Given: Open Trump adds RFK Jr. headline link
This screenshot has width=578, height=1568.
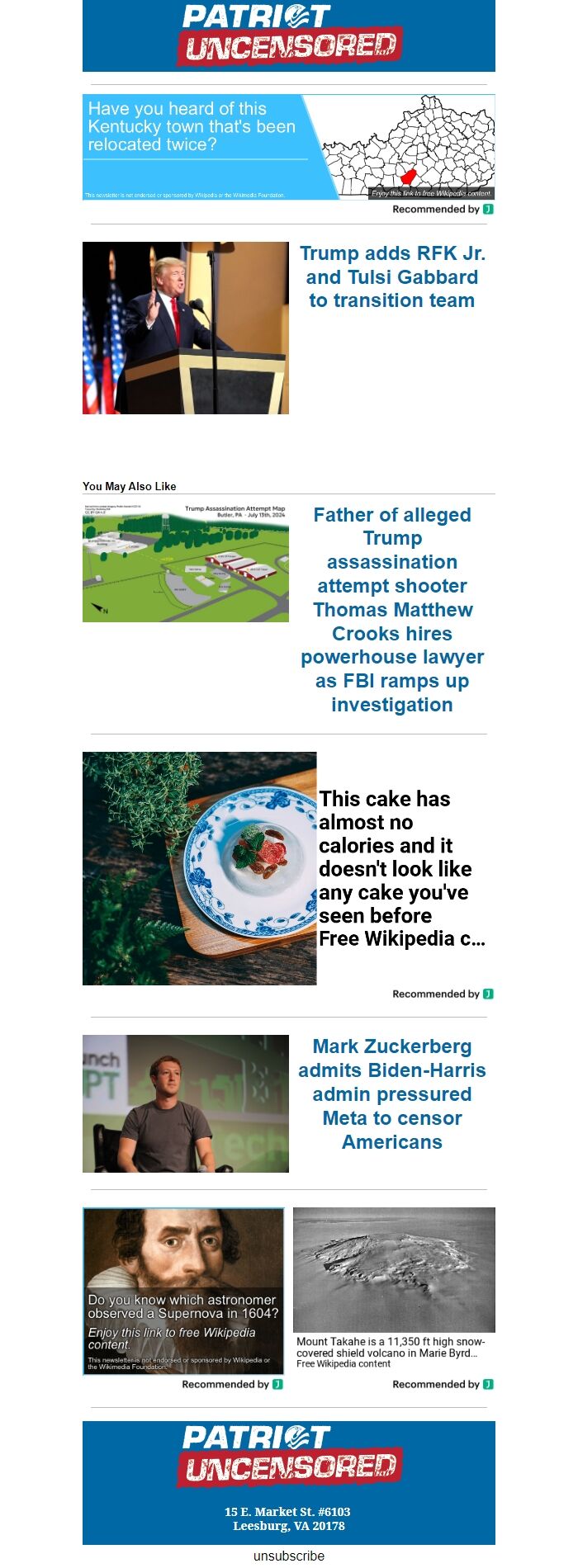Looking at the screenshot, I should (391, 277).
